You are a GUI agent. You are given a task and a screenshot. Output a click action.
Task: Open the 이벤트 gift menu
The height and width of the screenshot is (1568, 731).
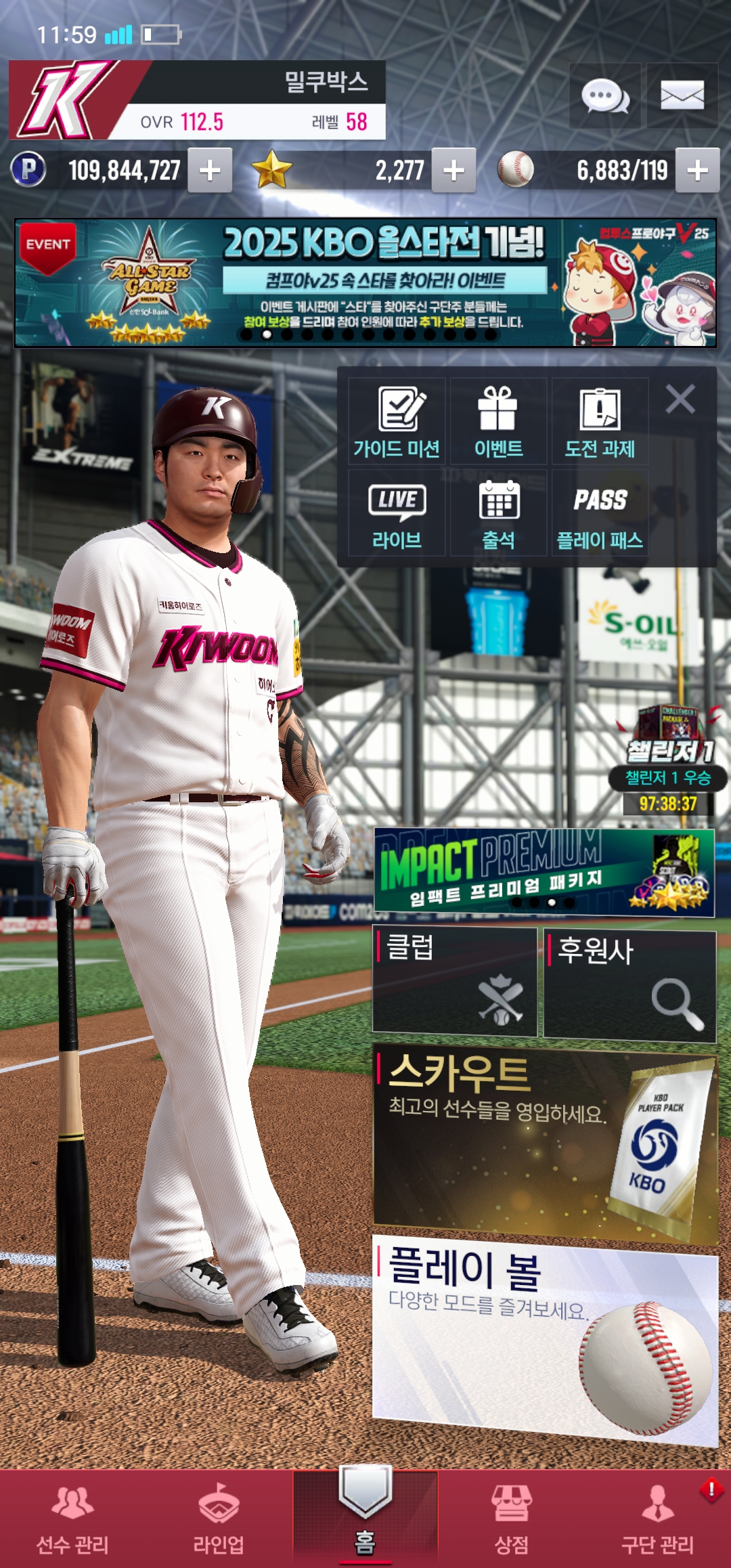498,421
